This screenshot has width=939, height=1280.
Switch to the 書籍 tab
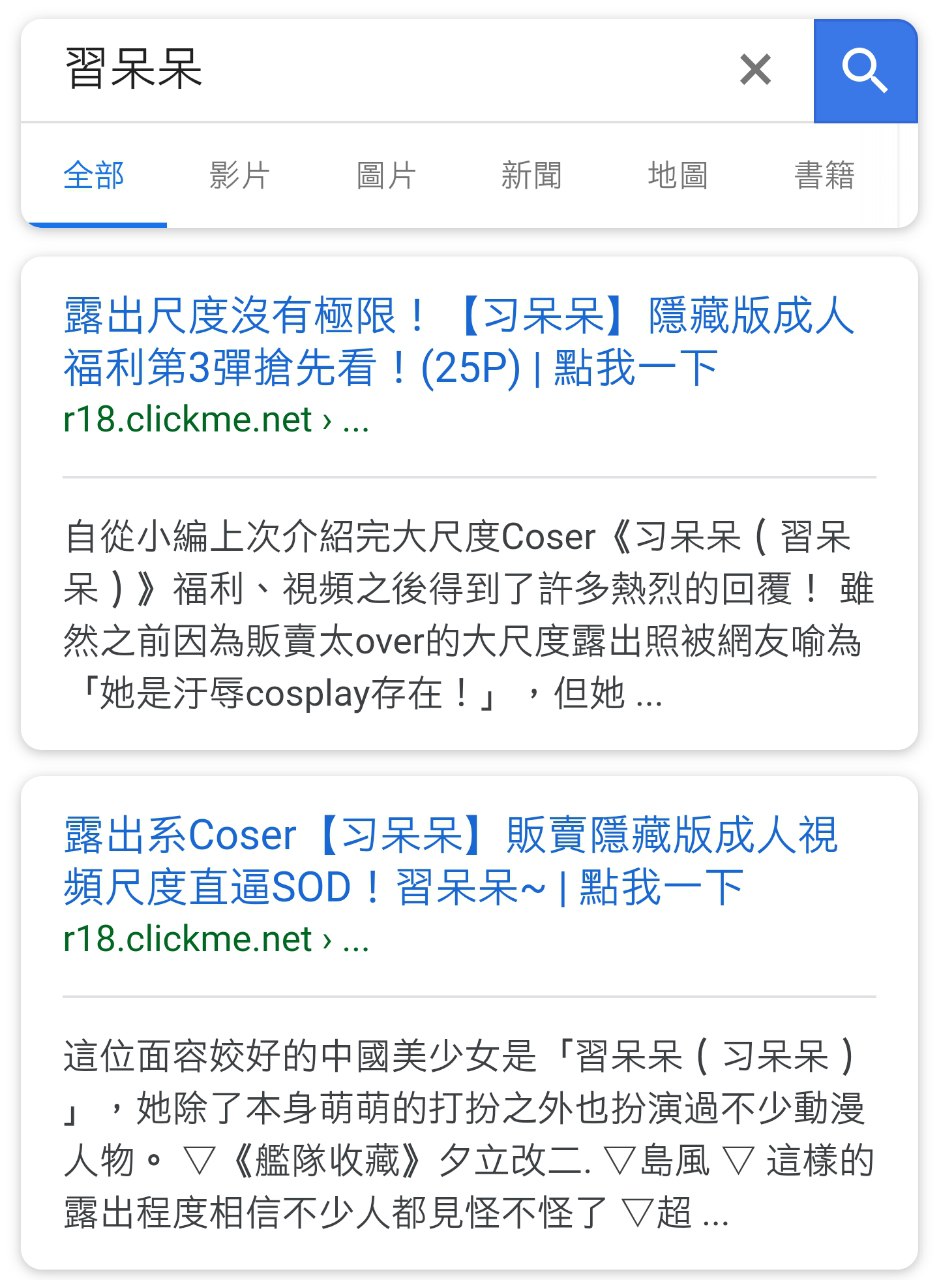tap(824, 176)
